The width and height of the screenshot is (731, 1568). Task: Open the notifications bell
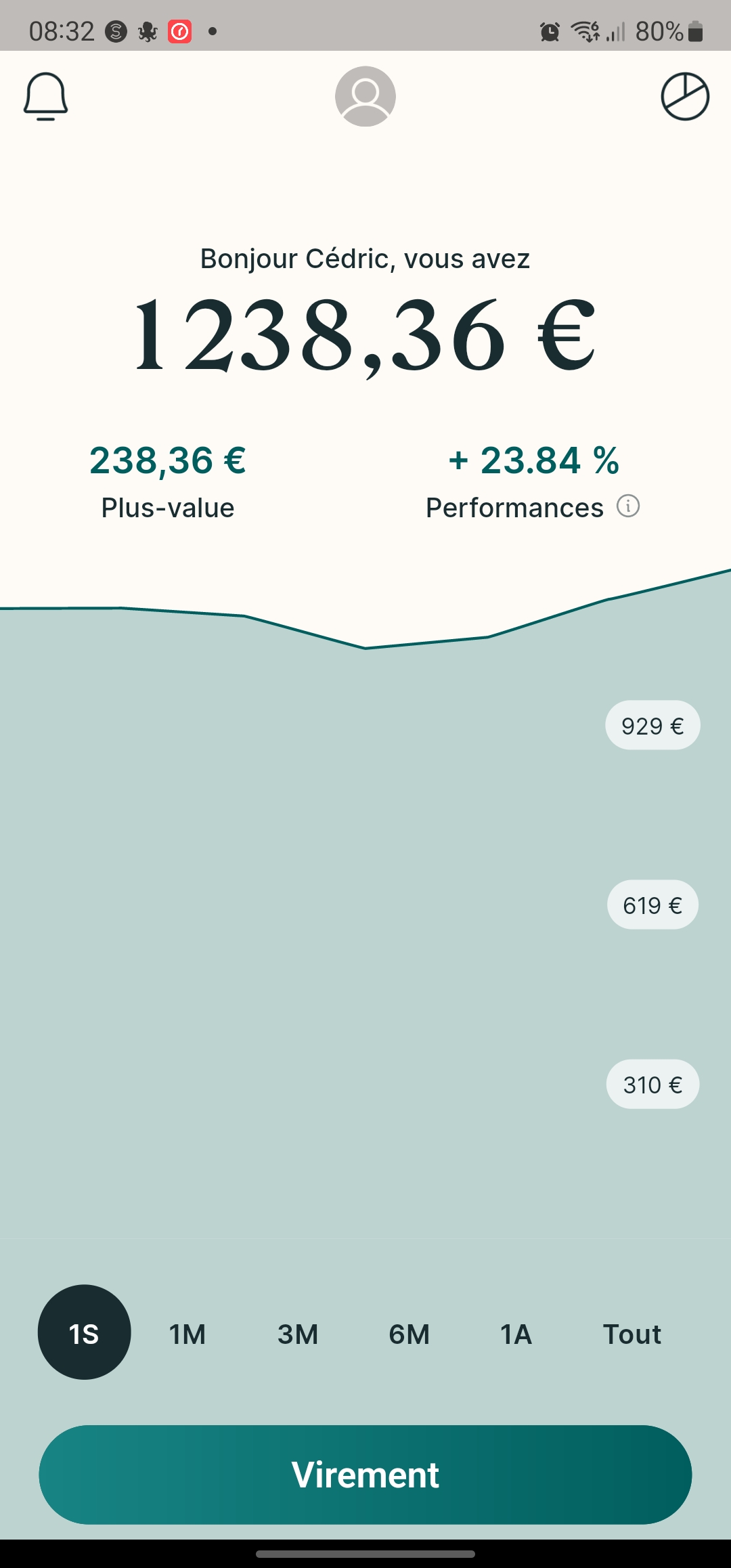point(46,97)
